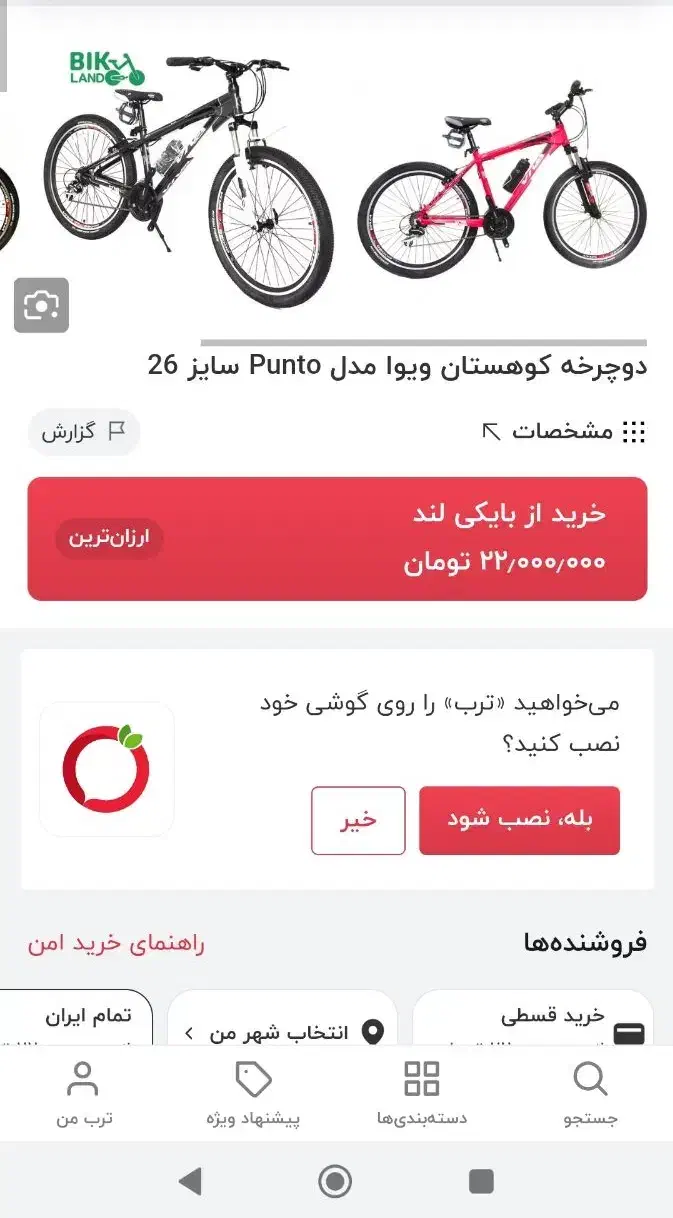The height and width of the screenshot is (1218, 673).
Task: Decline the install prompt with خیر
Action: pos(358,820)
